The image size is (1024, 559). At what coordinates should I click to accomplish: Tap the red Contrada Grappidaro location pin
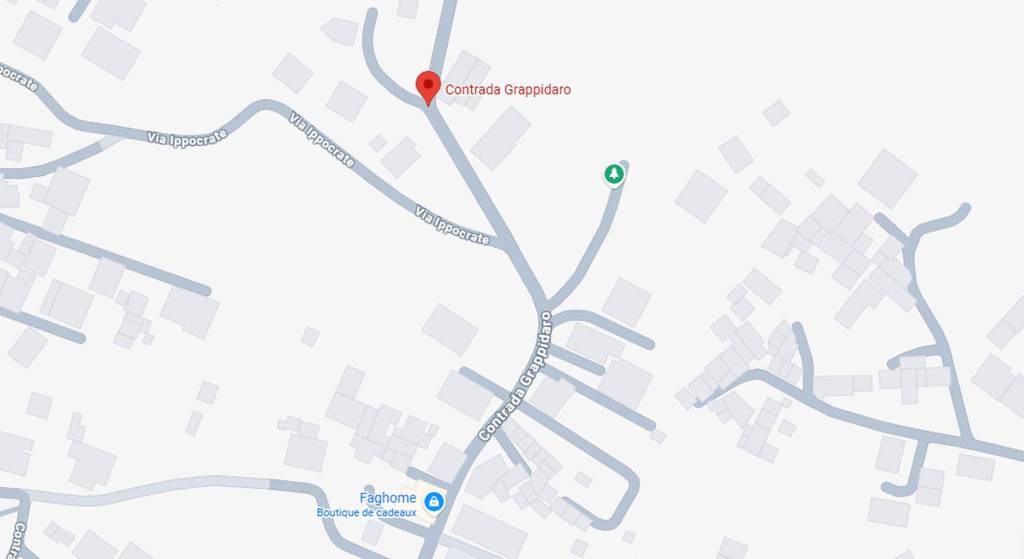[428, 85]
